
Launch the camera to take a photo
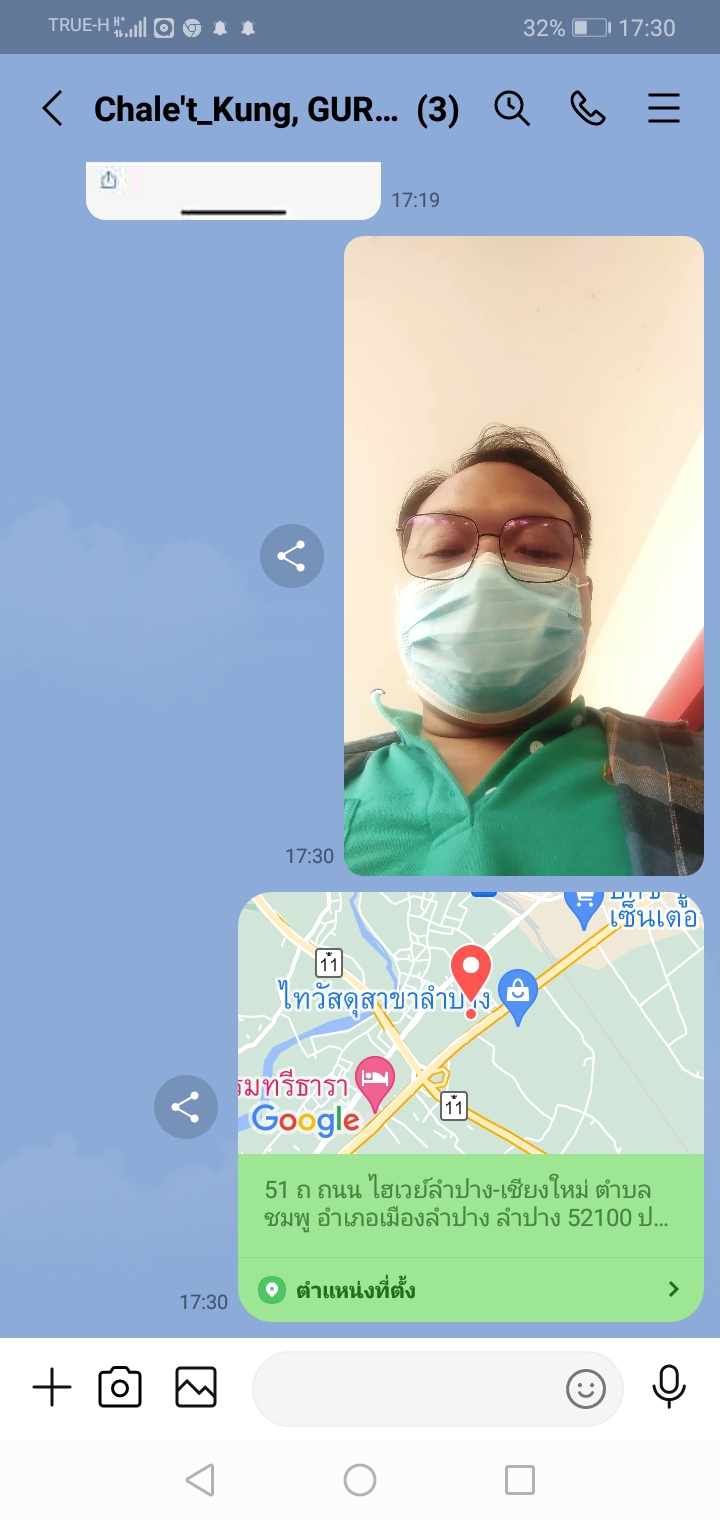tap(120, 1388)
